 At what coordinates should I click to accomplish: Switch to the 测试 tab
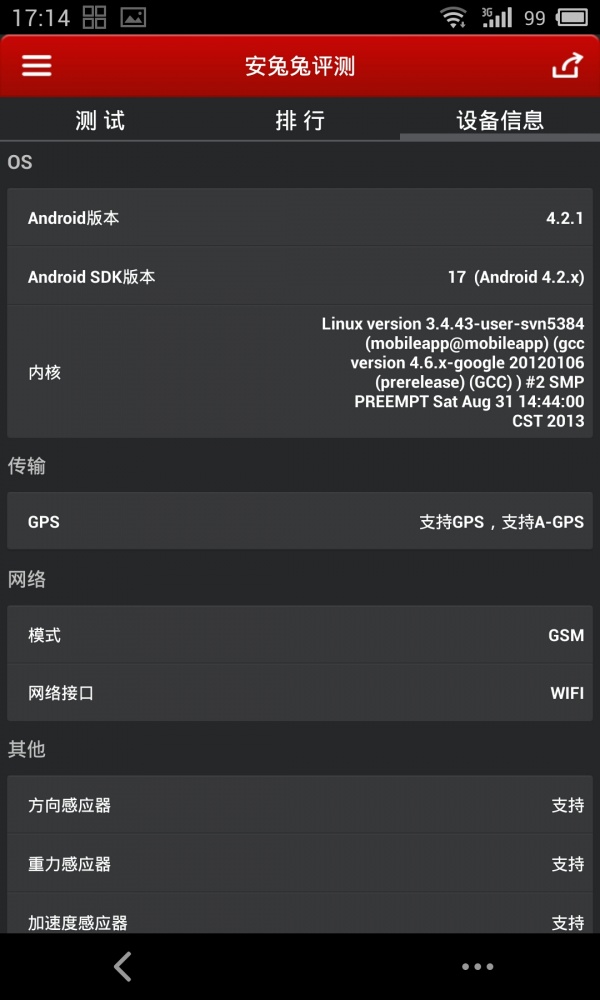(100, 121)
